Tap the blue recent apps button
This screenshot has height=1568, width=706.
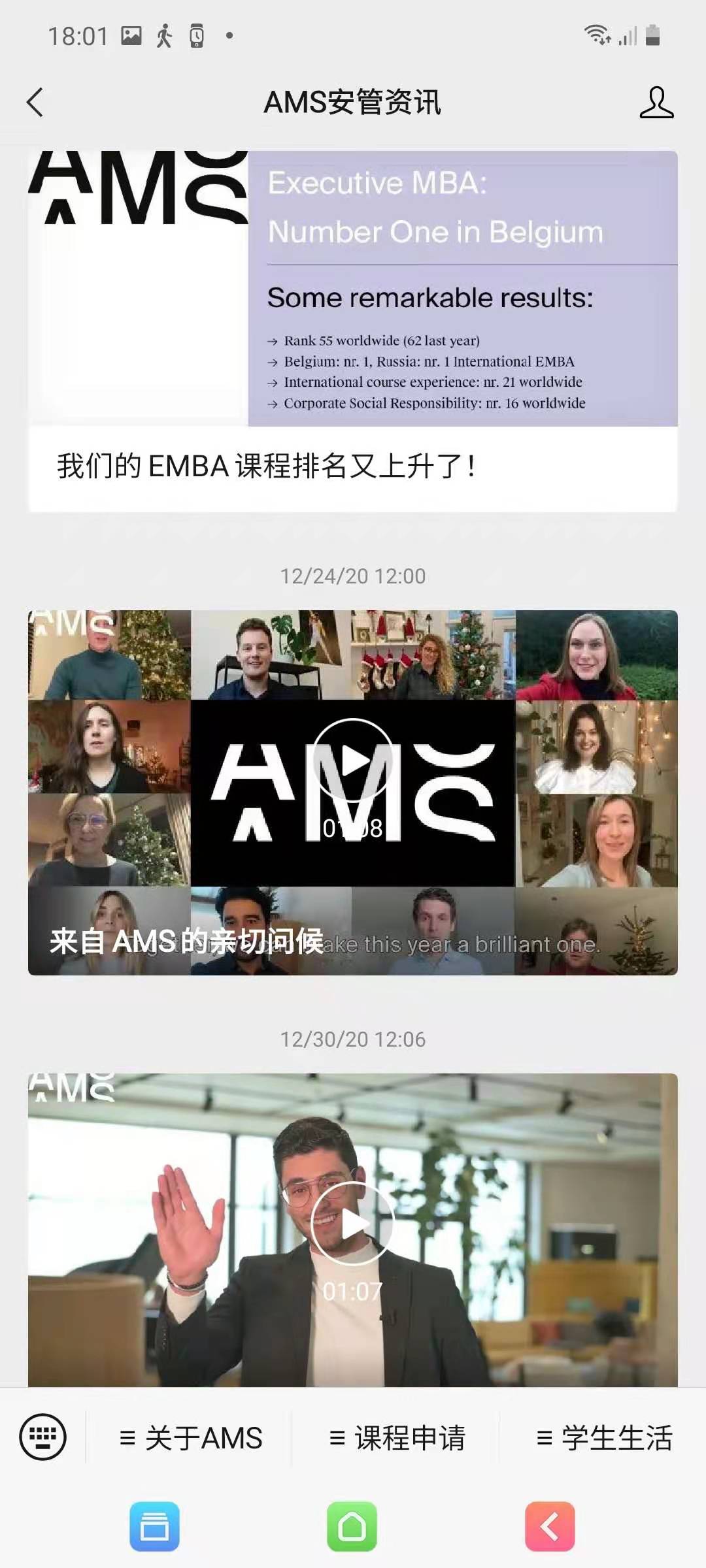154,1527
